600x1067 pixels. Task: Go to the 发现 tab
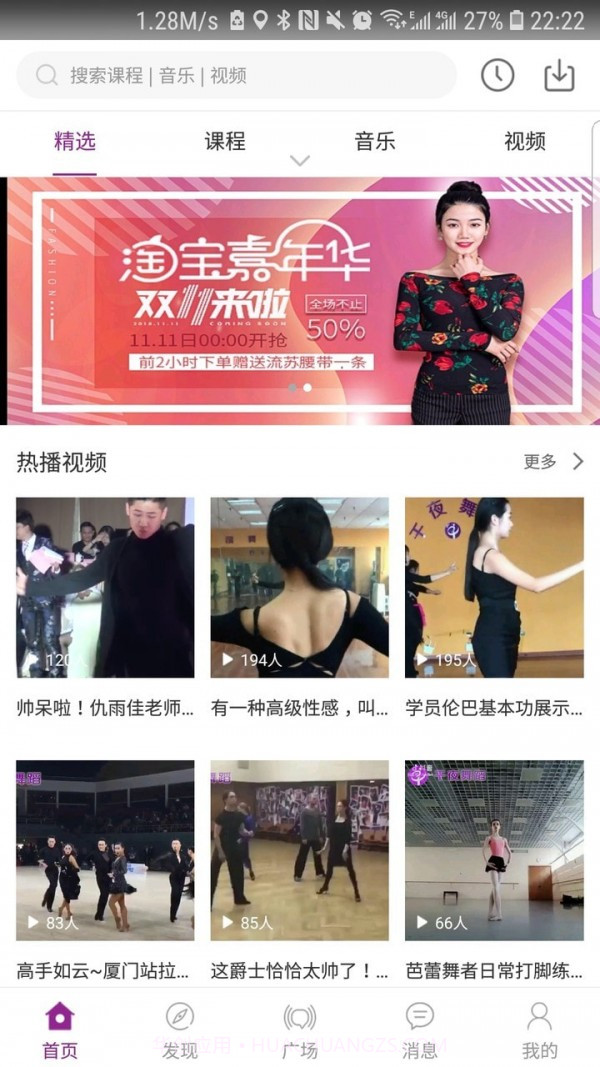tap(180, 1030)
